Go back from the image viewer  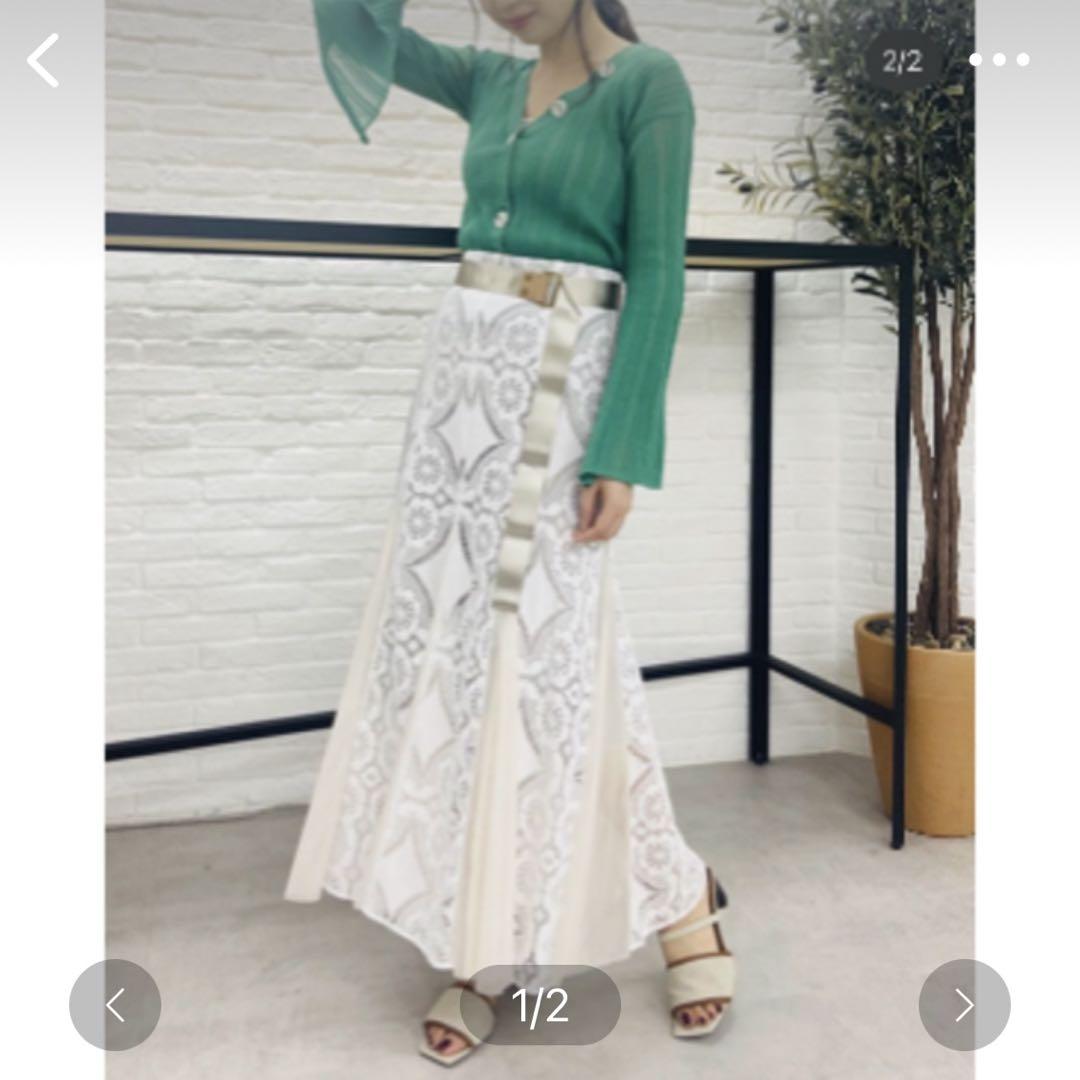click(x=44, y=60)
